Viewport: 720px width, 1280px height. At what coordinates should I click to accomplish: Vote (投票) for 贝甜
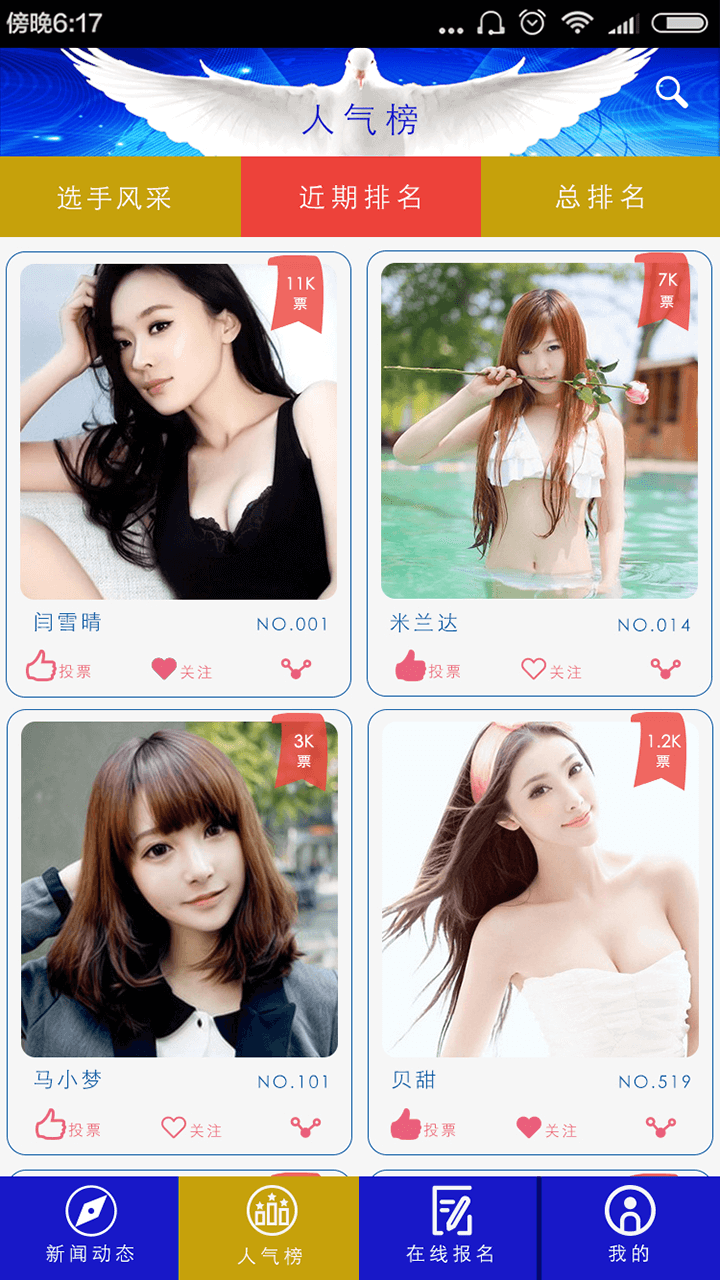coord(423,1127)
